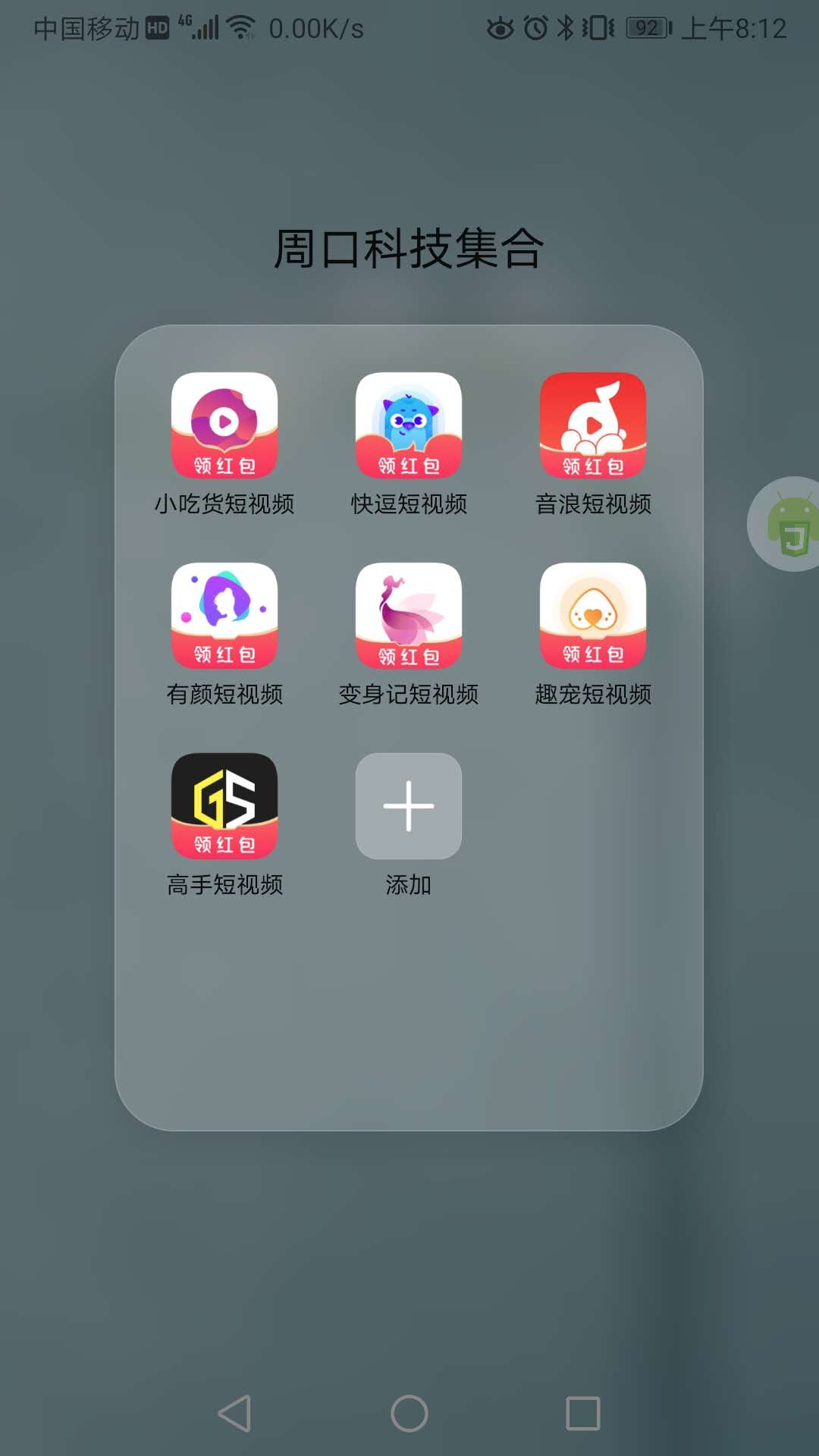Image resolution: width=819 pixels, height=1456 pixels.
Task: Rename the folder title 周口科技集合
Action: tap(409, 249)
